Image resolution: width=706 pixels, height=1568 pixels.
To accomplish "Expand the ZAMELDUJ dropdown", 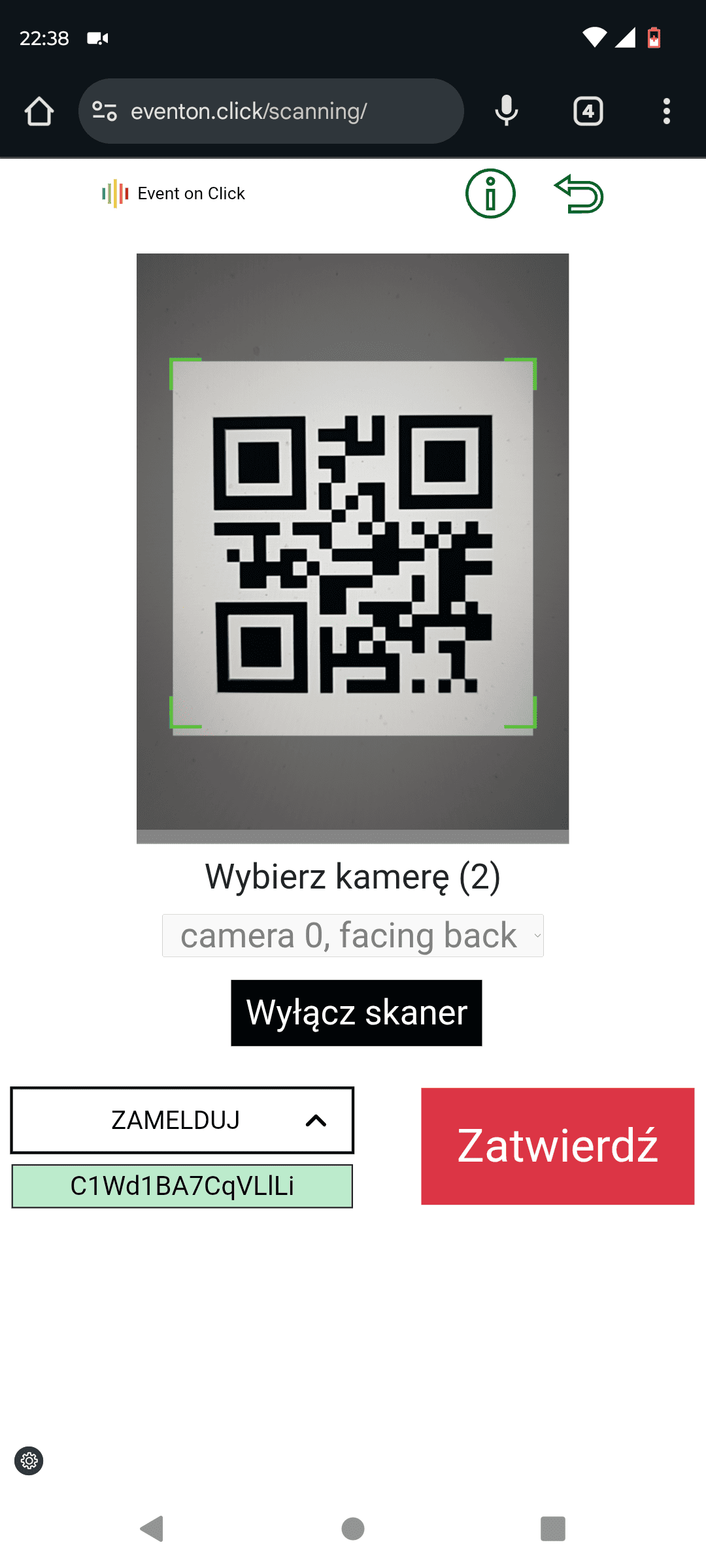I will point(182,1120).
